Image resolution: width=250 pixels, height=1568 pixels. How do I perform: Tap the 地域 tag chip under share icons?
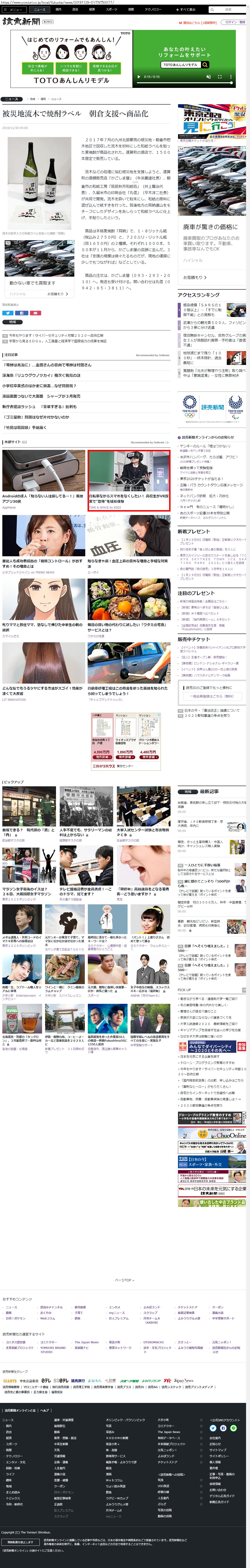coord(12,322)
